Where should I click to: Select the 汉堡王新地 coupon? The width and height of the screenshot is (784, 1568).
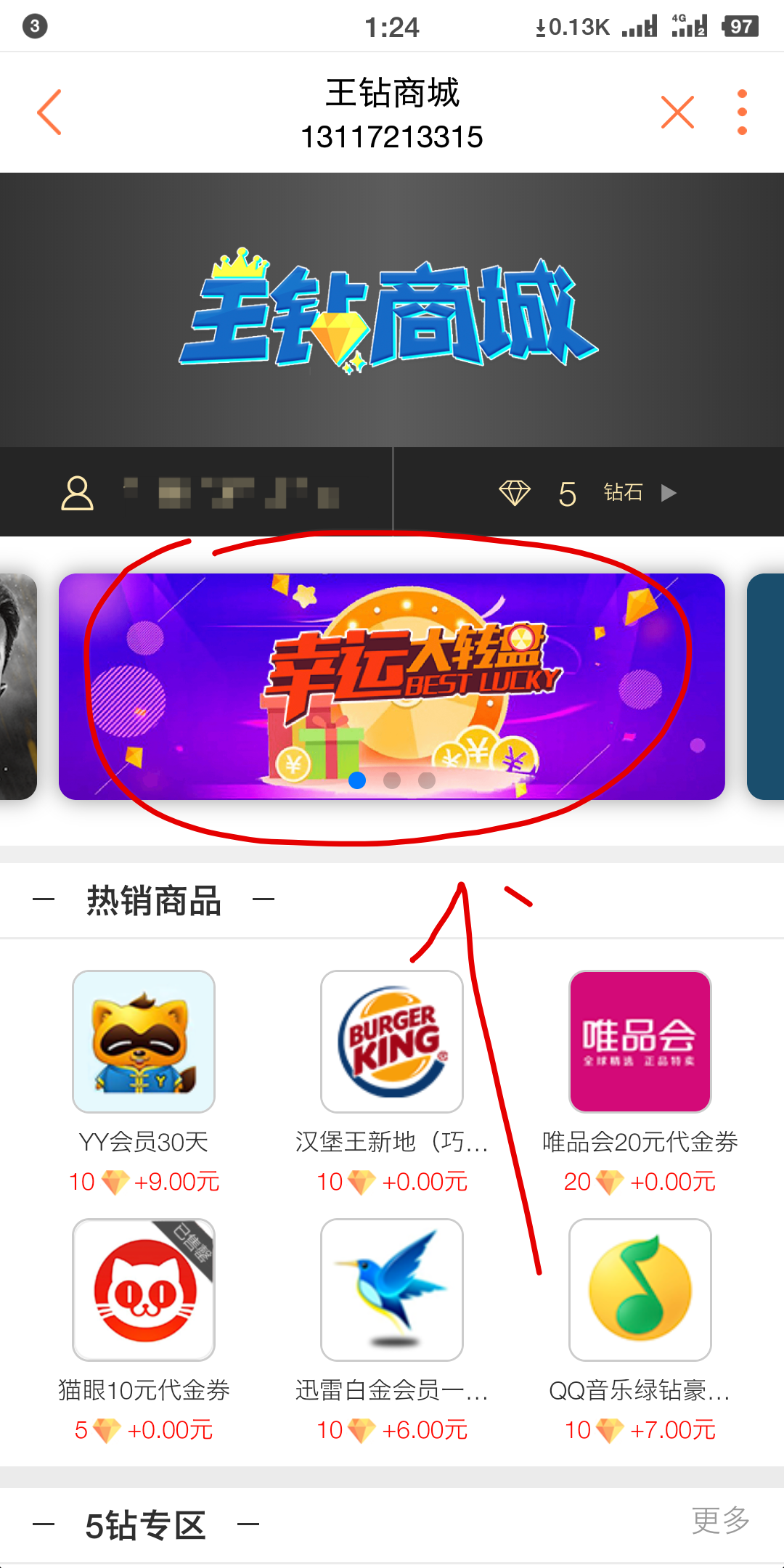[392, 1042]
